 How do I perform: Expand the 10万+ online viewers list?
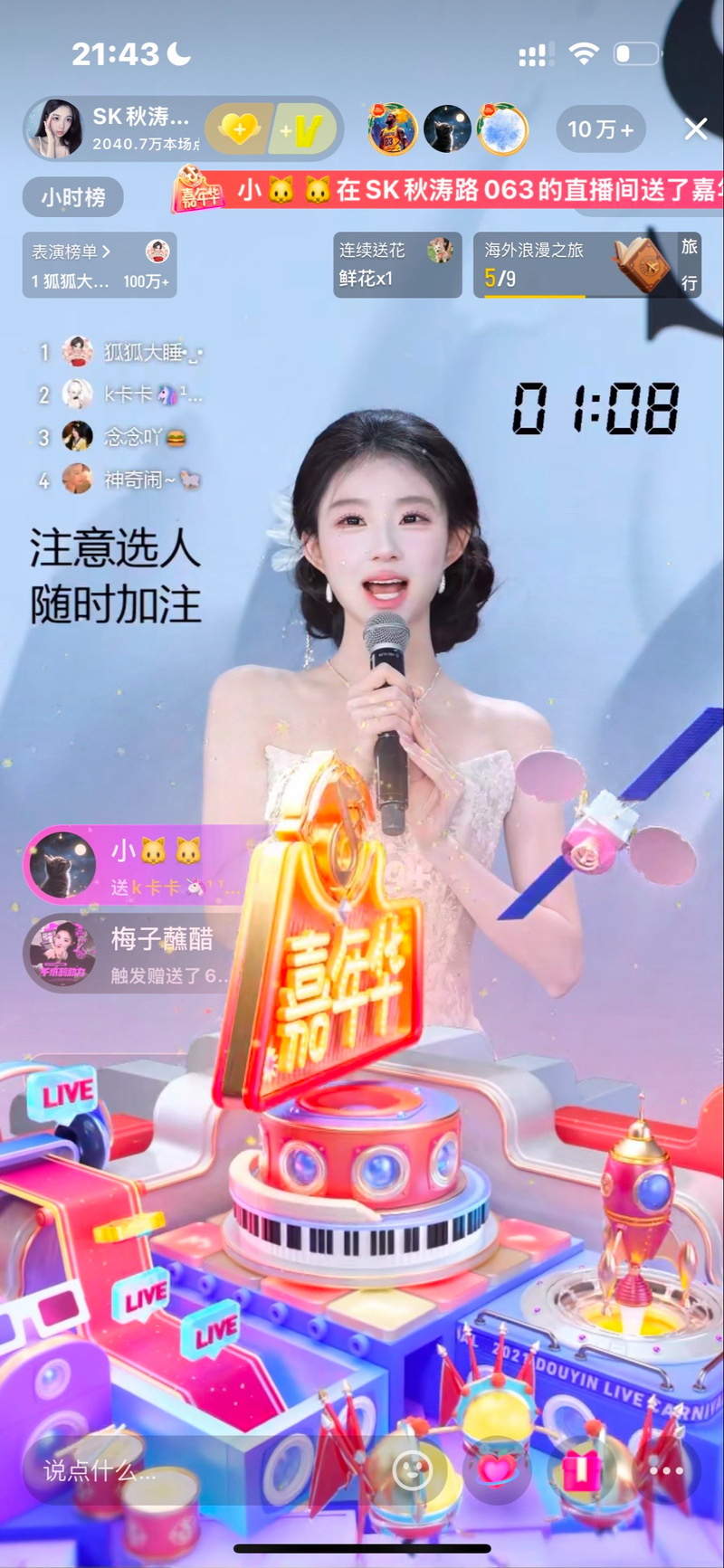[600, 128]
